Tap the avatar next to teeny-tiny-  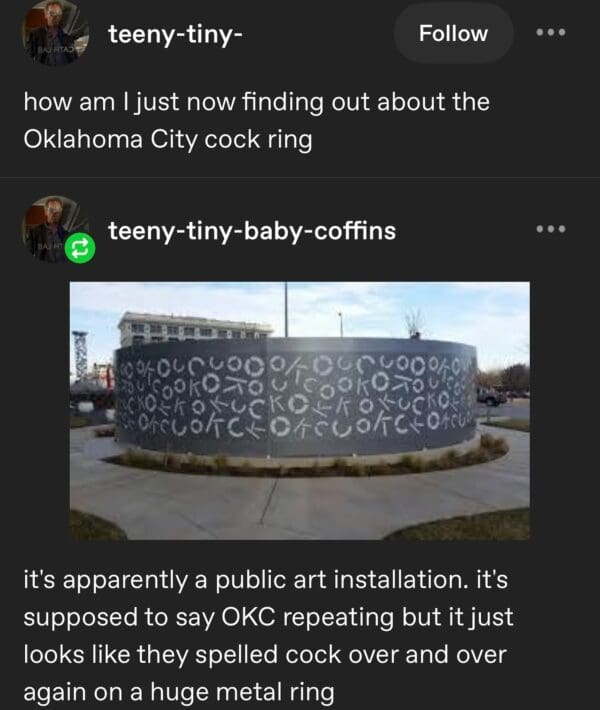pos(54,33)
